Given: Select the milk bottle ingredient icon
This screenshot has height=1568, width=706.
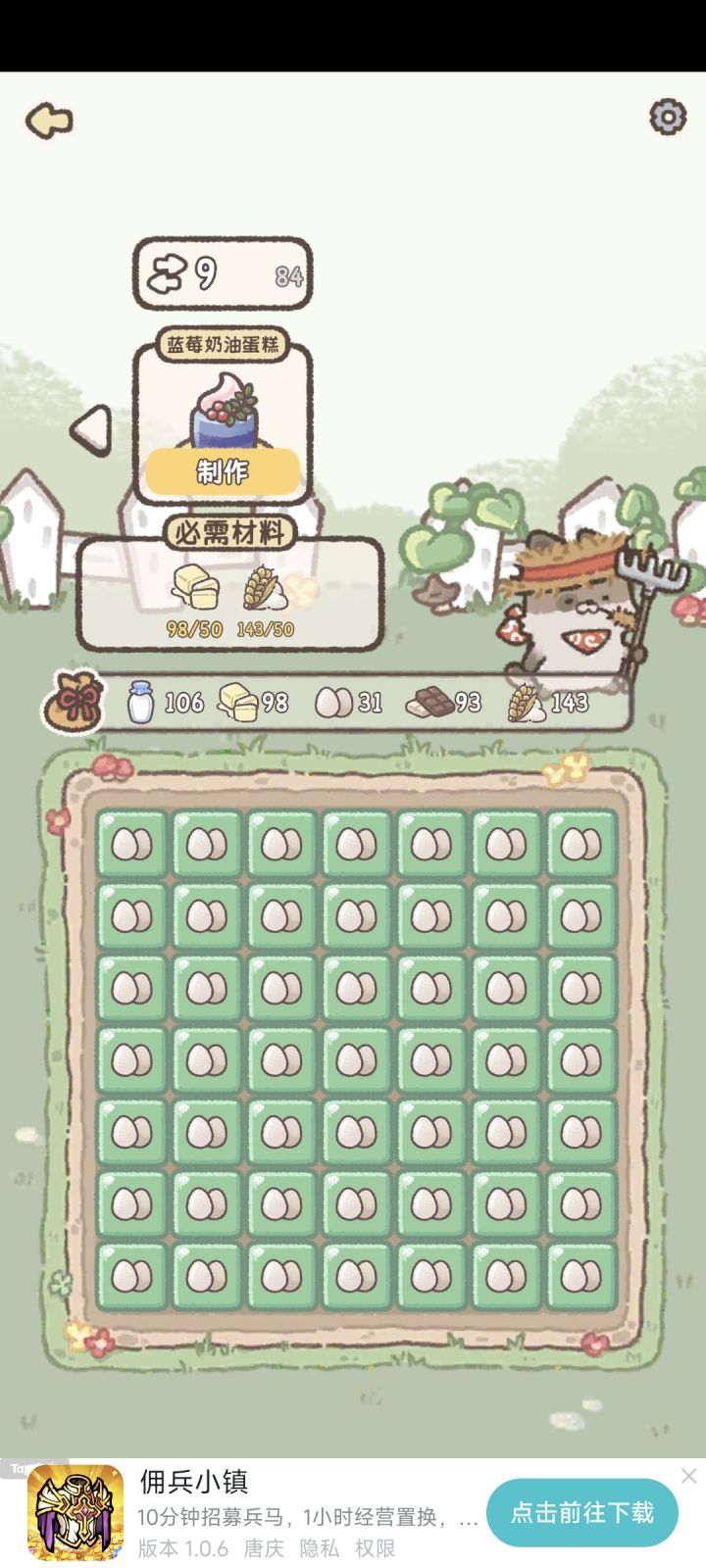Looking at the screenshot, I should tap(138, 700).
